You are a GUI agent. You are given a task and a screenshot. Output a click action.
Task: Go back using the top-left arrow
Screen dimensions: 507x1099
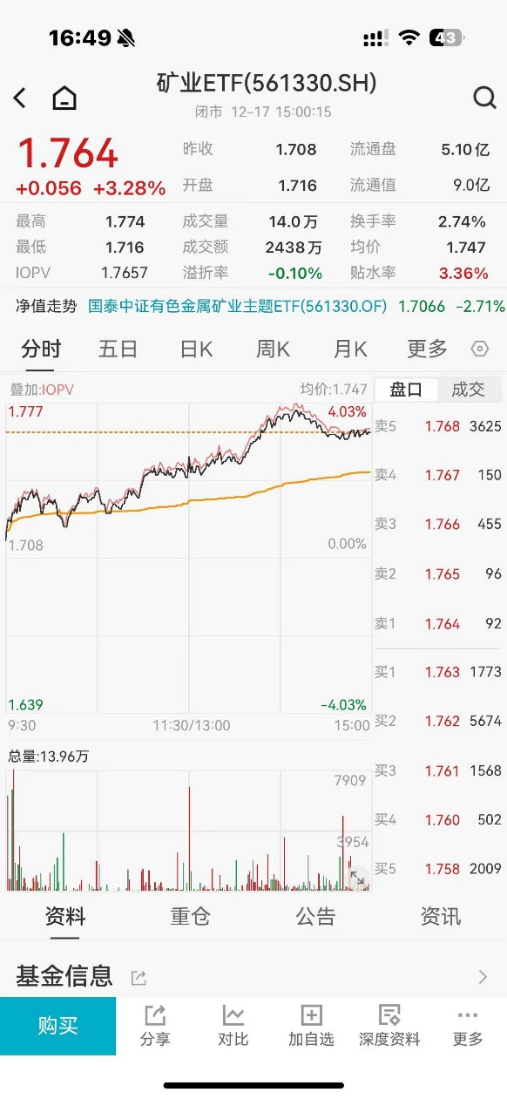tap(20, 97)
